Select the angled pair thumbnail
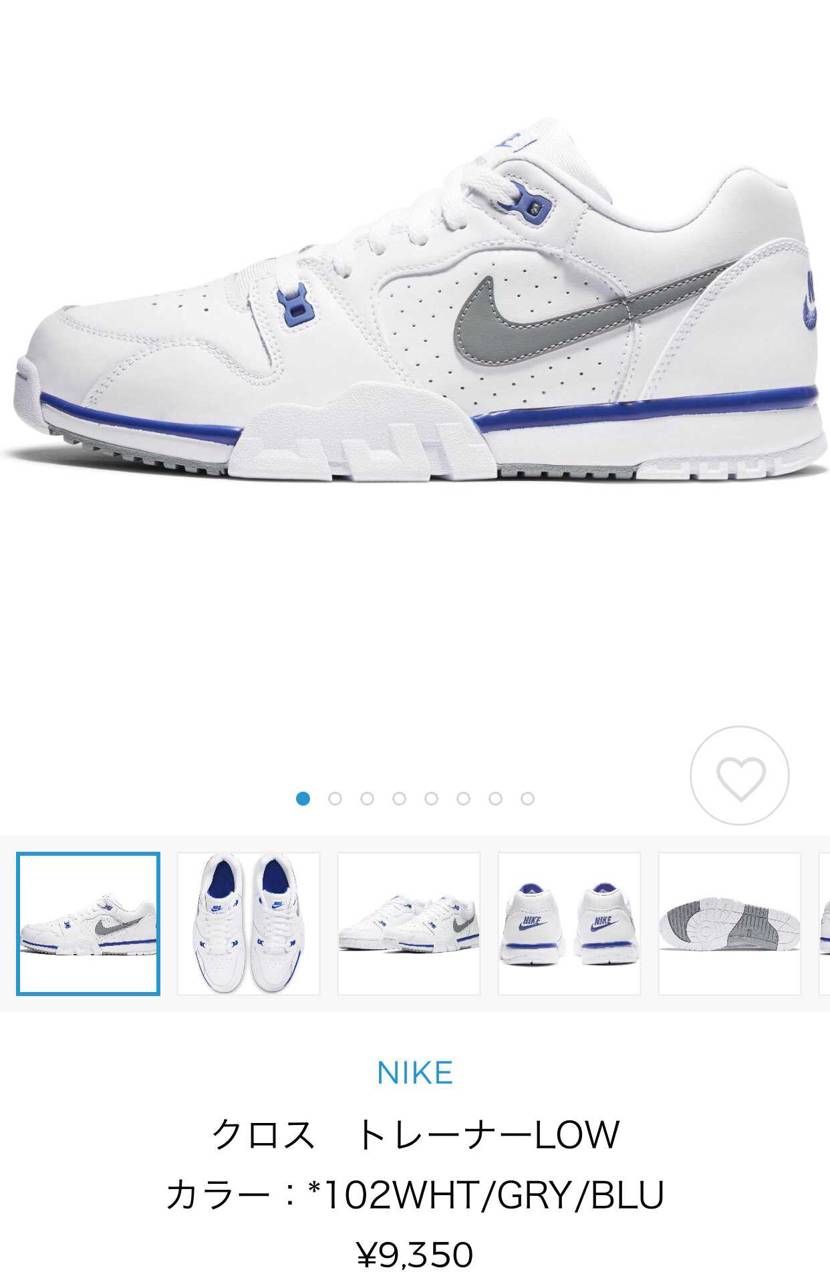Screen dimensions: 830x1280 408,923
